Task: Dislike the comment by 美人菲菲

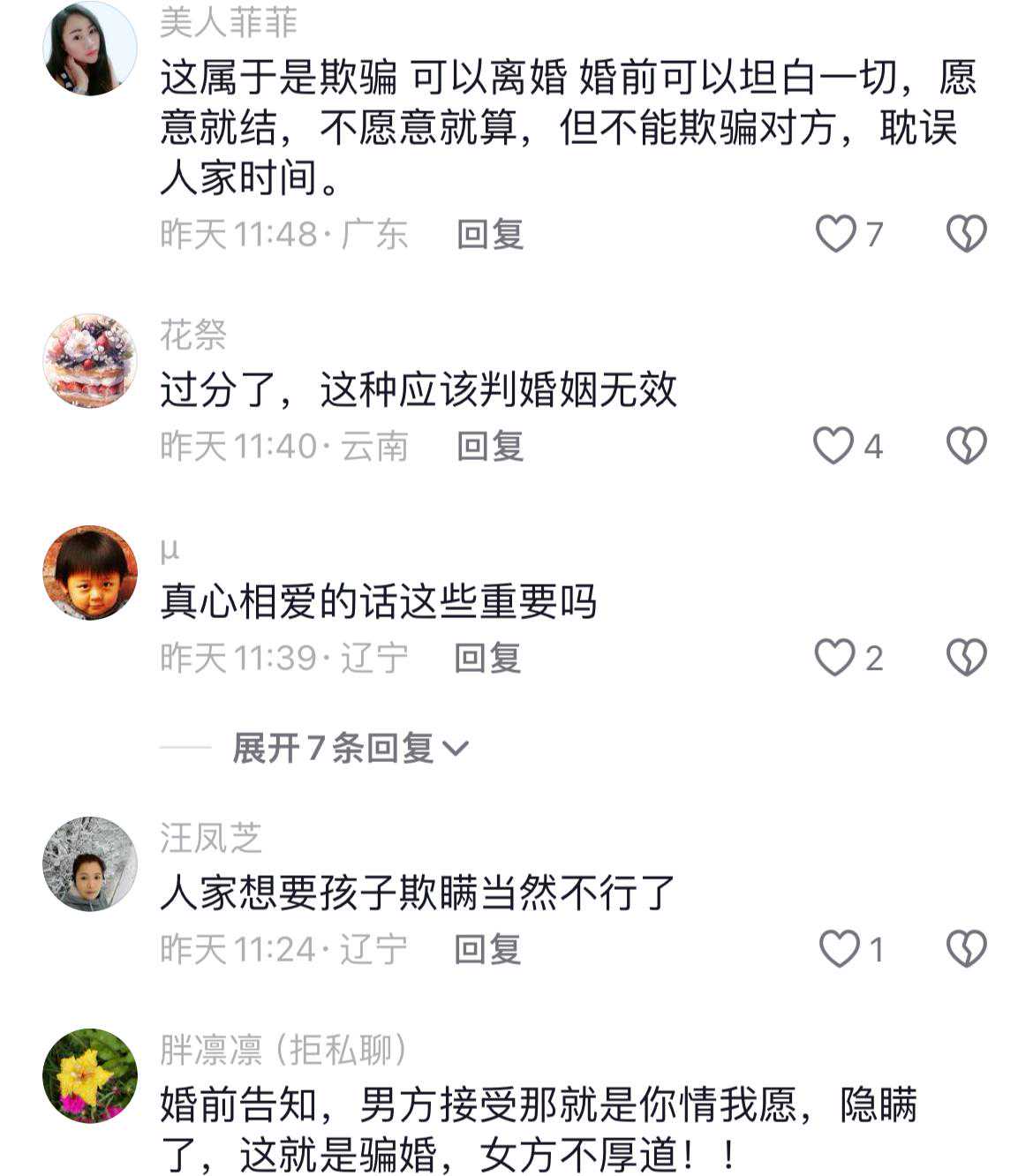Action: [x=966, y=234]
